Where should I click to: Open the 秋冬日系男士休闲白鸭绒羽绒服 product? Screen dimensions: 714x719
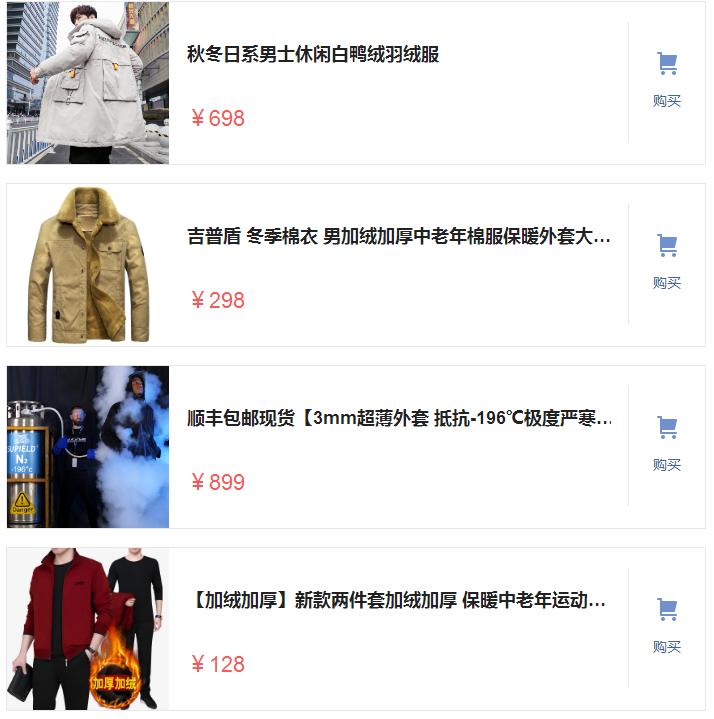coord(313,55)
